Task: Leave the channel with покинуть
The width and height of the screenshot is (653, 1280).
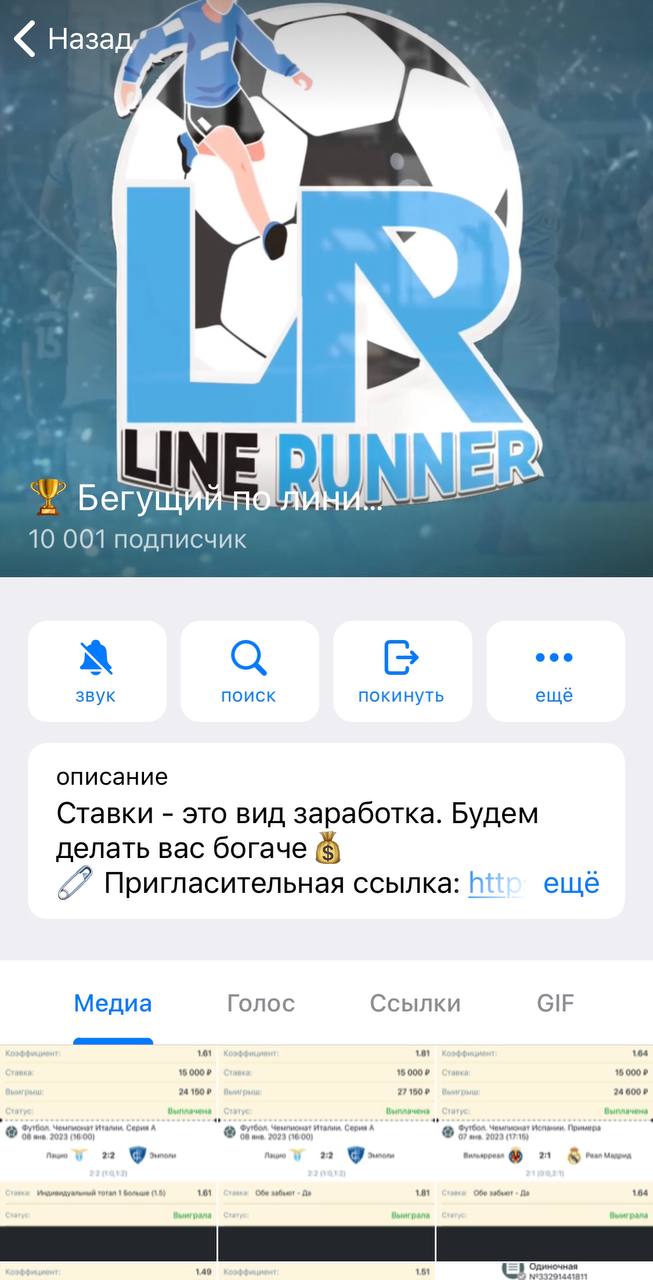Action: click(x=402, y=671)
